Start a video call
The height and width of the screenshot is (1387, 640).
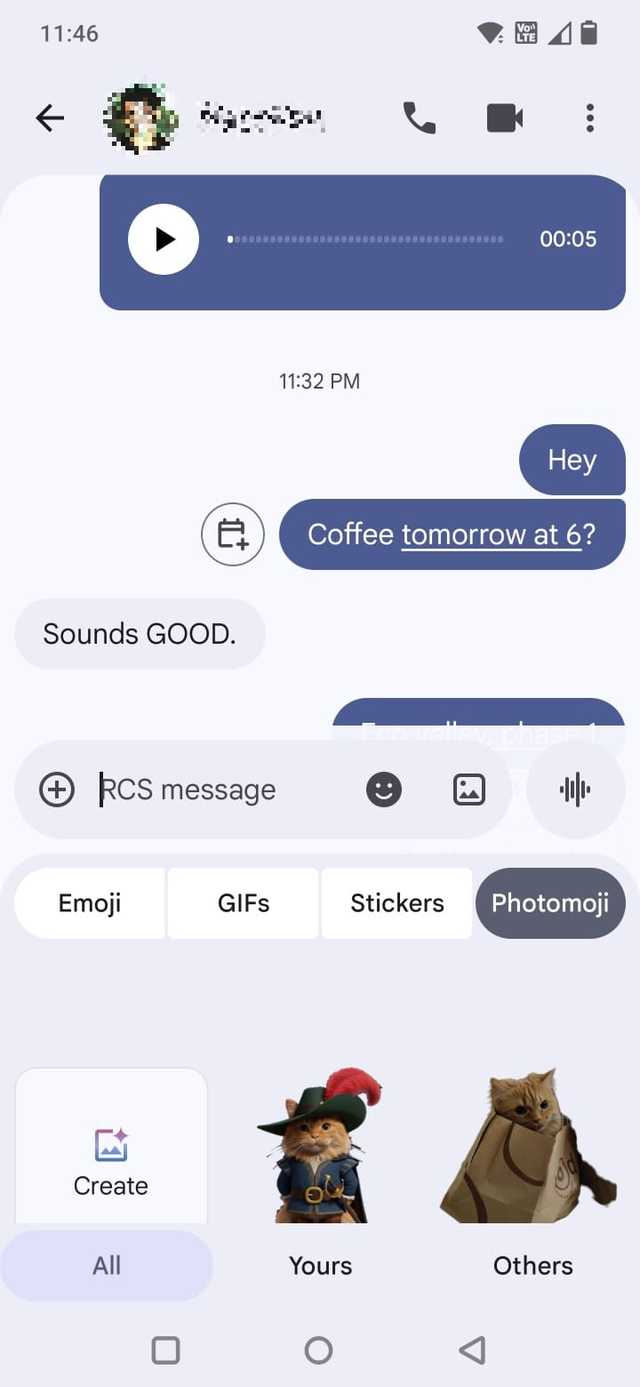(505, 118)
